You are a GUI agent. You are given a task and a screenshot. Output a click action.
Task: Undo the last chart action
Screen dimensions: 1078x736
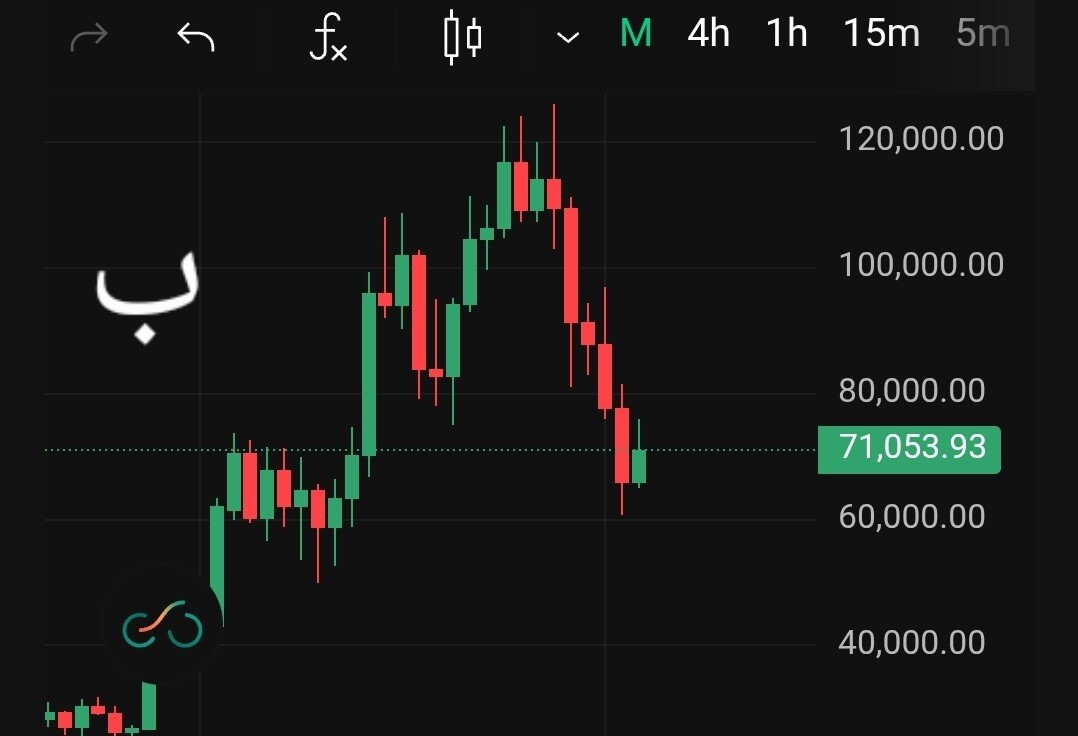pos(196,36)
